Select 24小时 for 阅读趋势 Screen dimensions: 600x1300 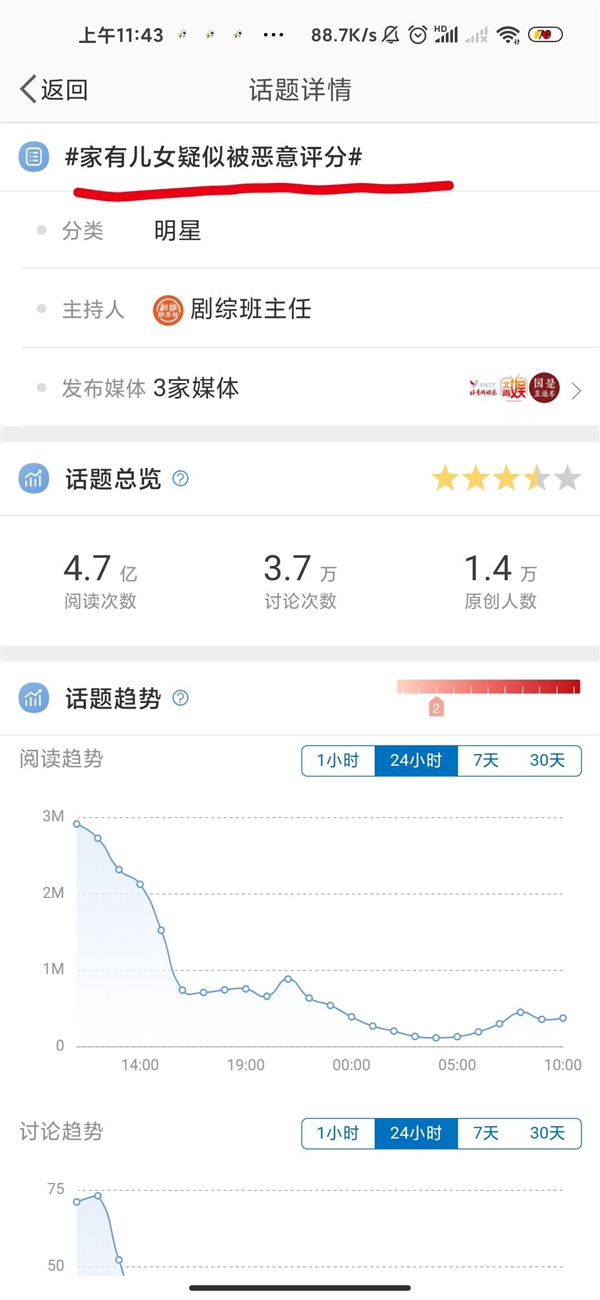coord(416,760)
